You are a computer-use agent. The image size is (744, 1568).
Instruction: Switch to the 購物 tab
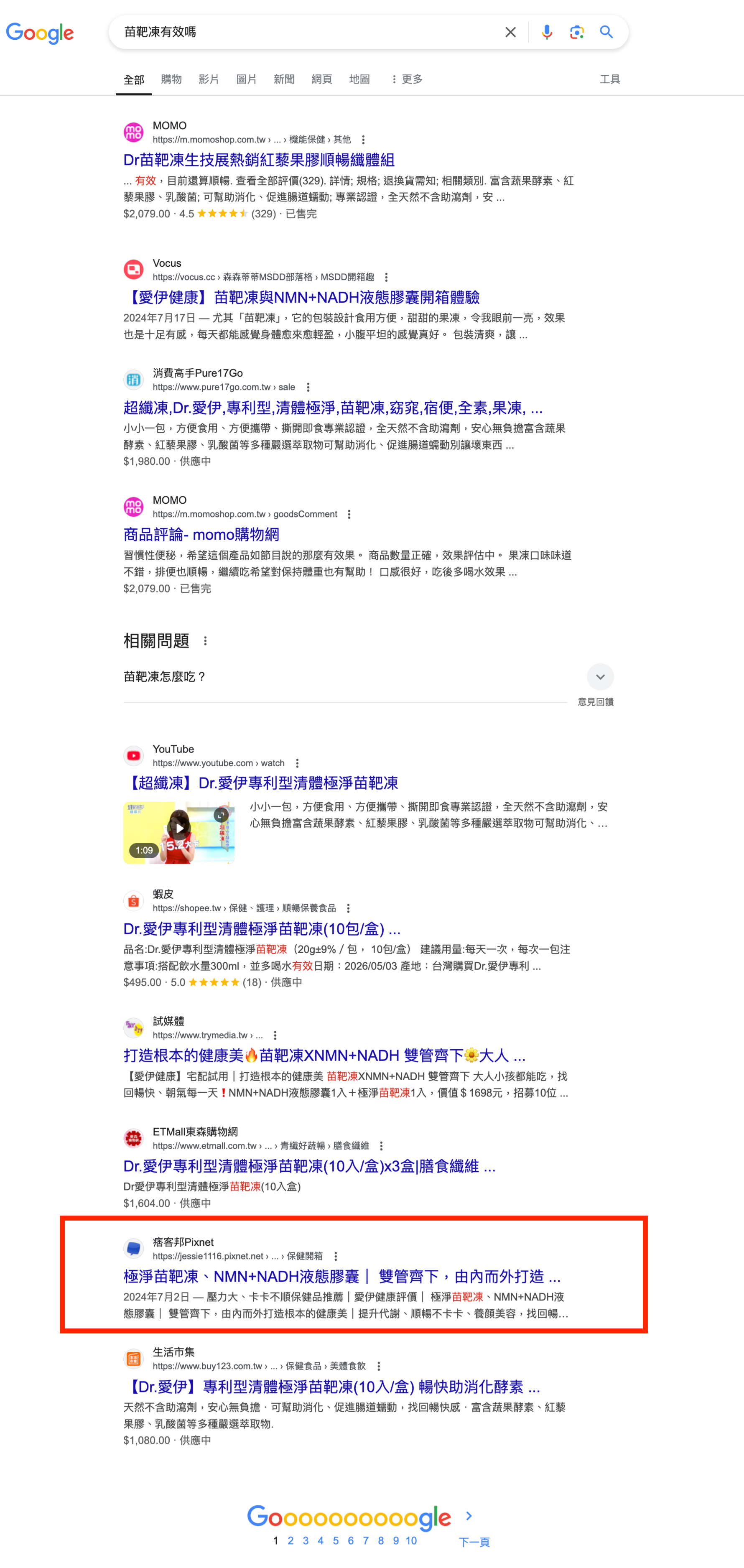coord(171,79)
